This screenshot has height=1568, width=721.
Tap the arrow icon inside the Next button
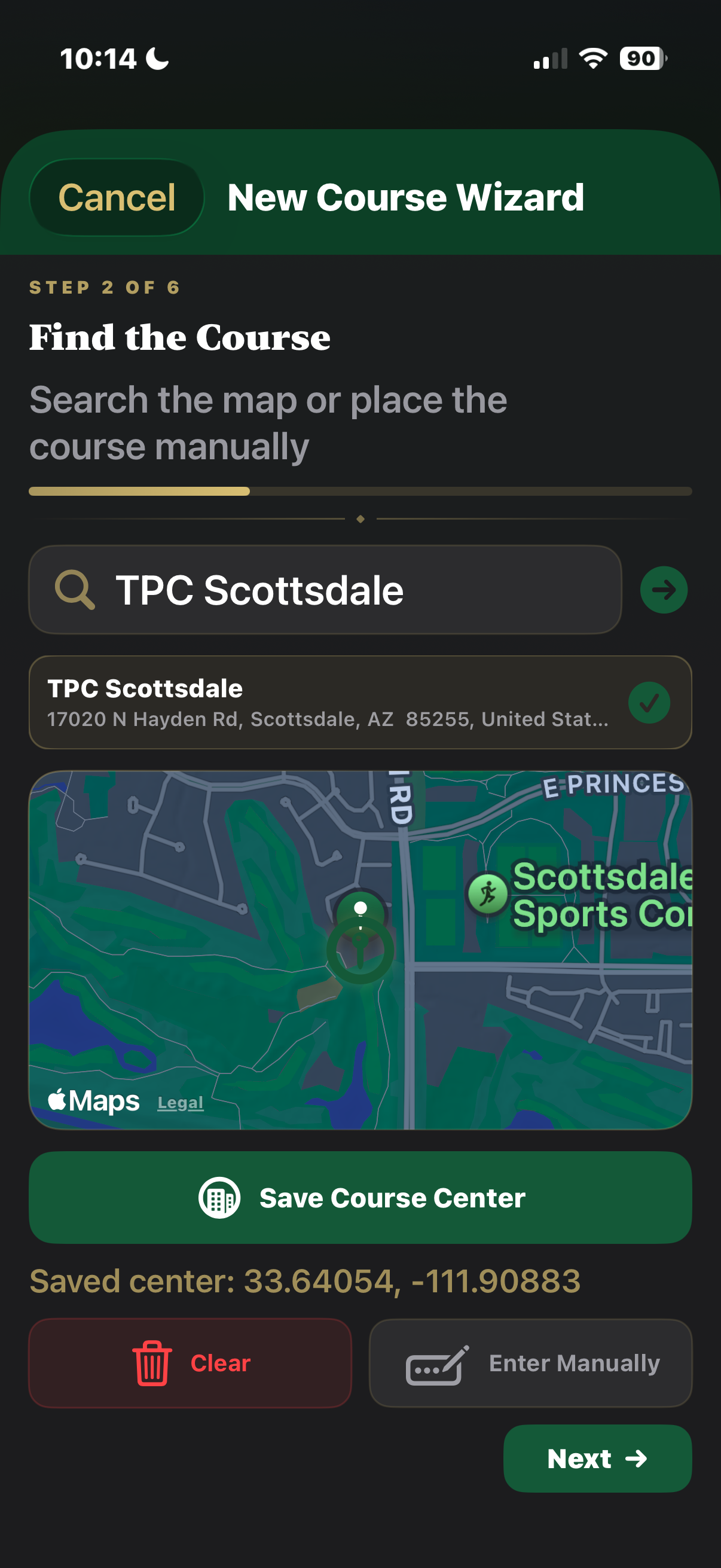(636, 1460)
